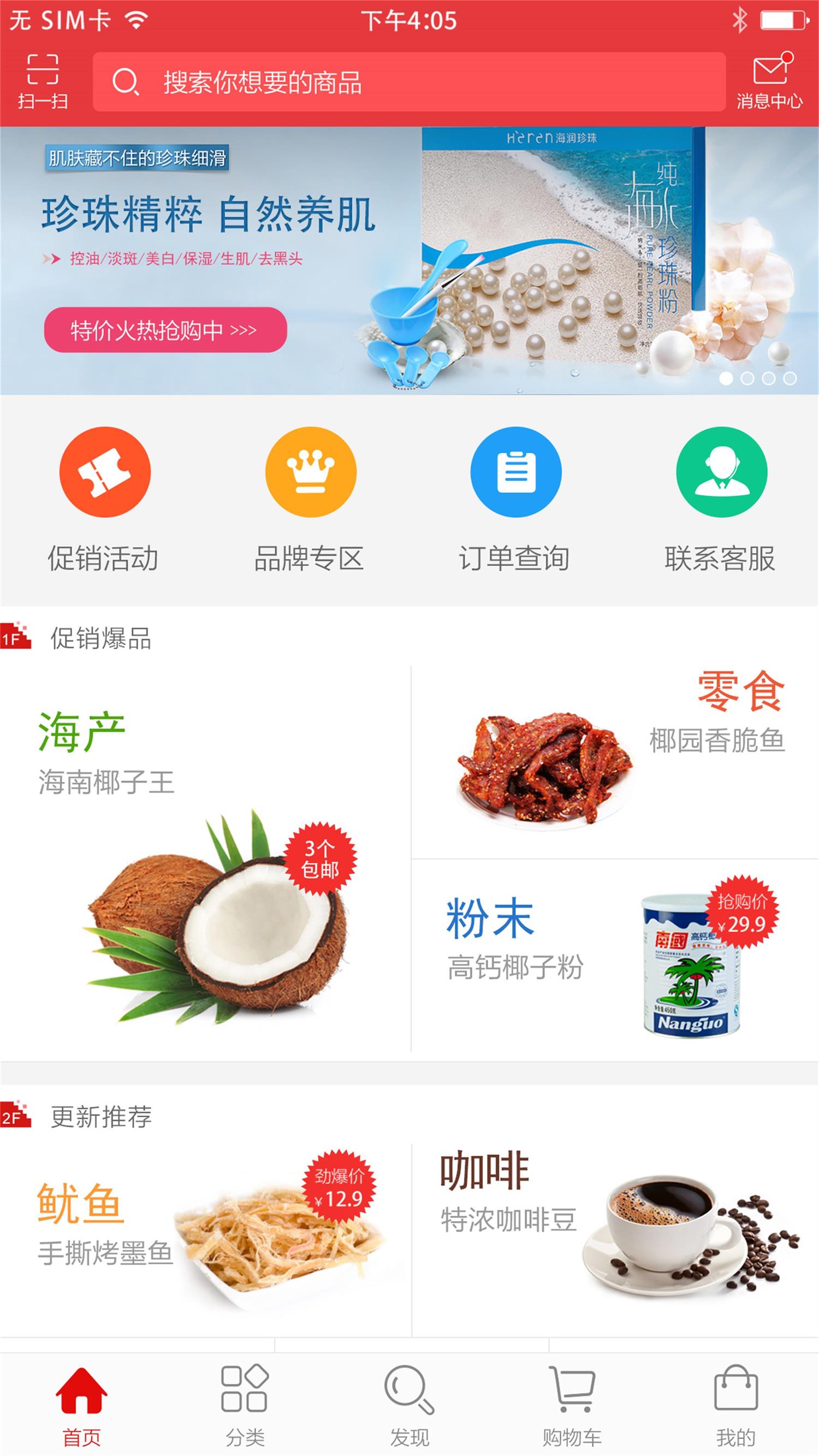
Task: Open the 椰园香脆鱼 snack card
Action: pos(615,762)
